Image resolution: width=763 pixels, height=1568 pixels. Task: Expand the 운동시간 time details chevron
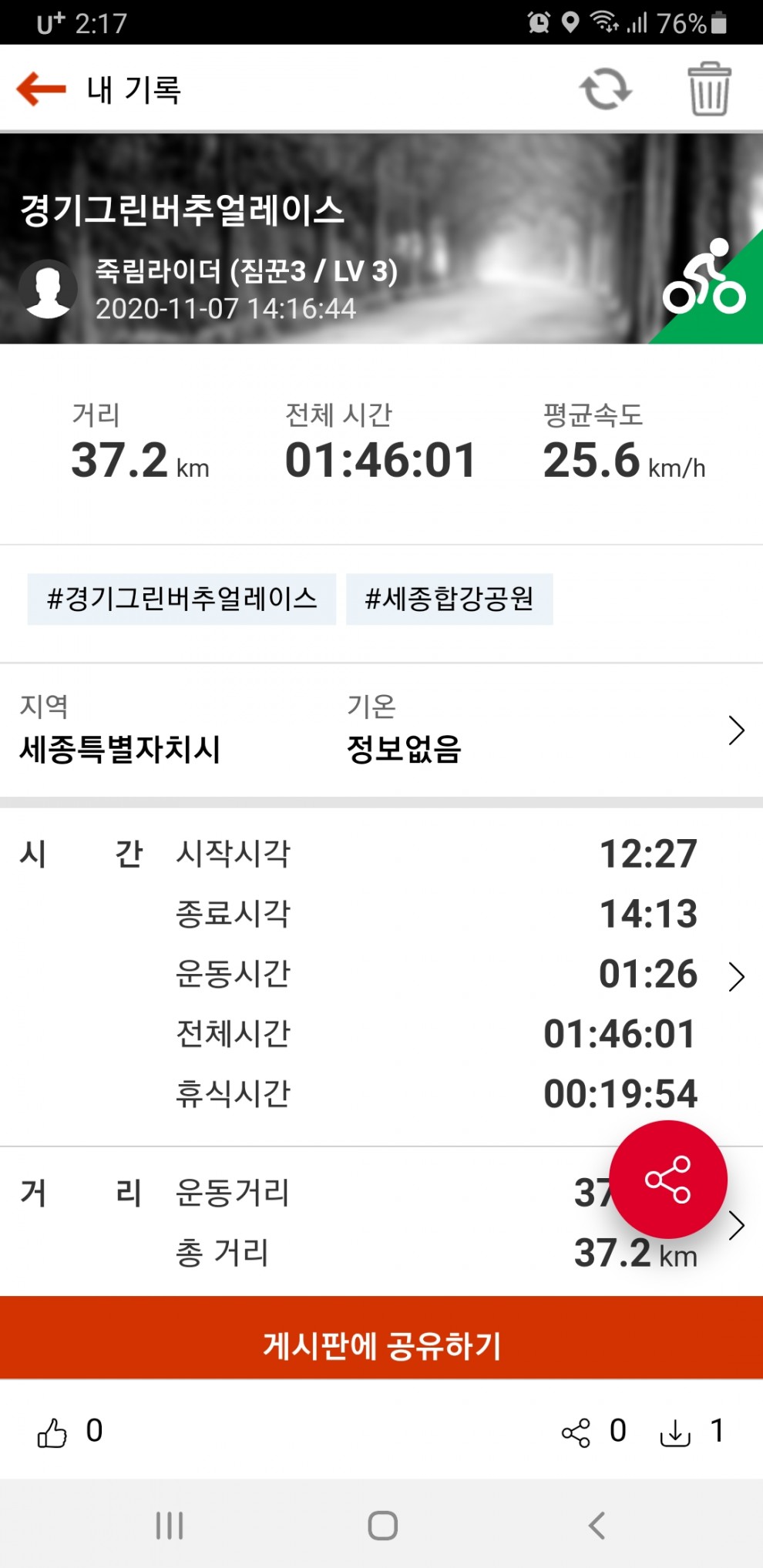click(x=736, y=975)
